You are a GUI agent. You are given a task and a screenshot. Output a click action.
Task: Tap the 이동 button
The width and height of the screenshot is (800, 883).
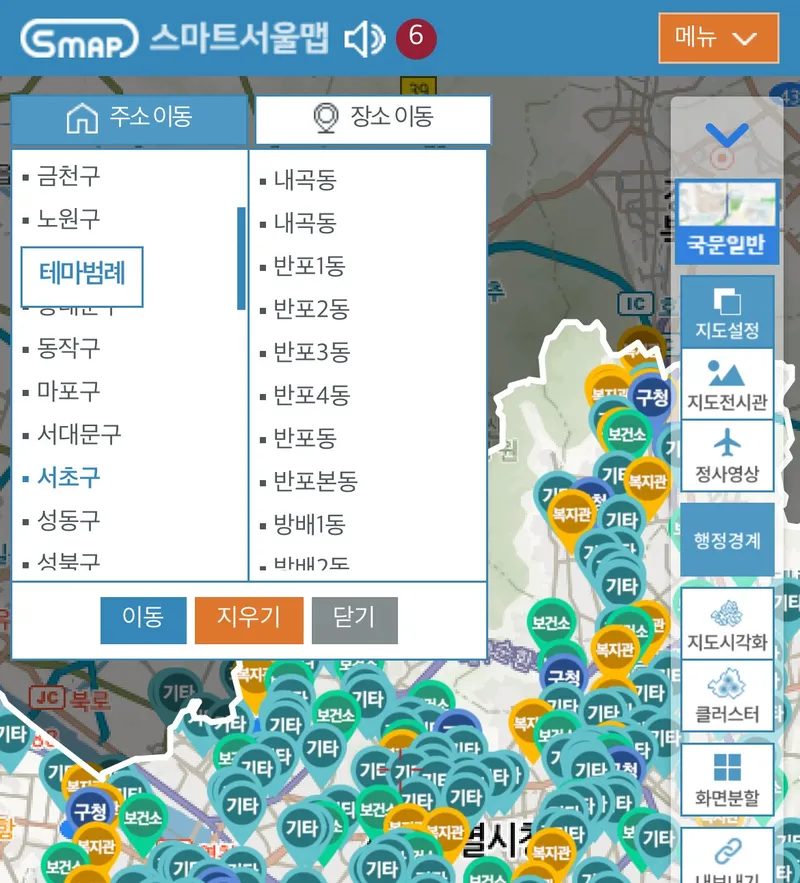click(143, 619)
